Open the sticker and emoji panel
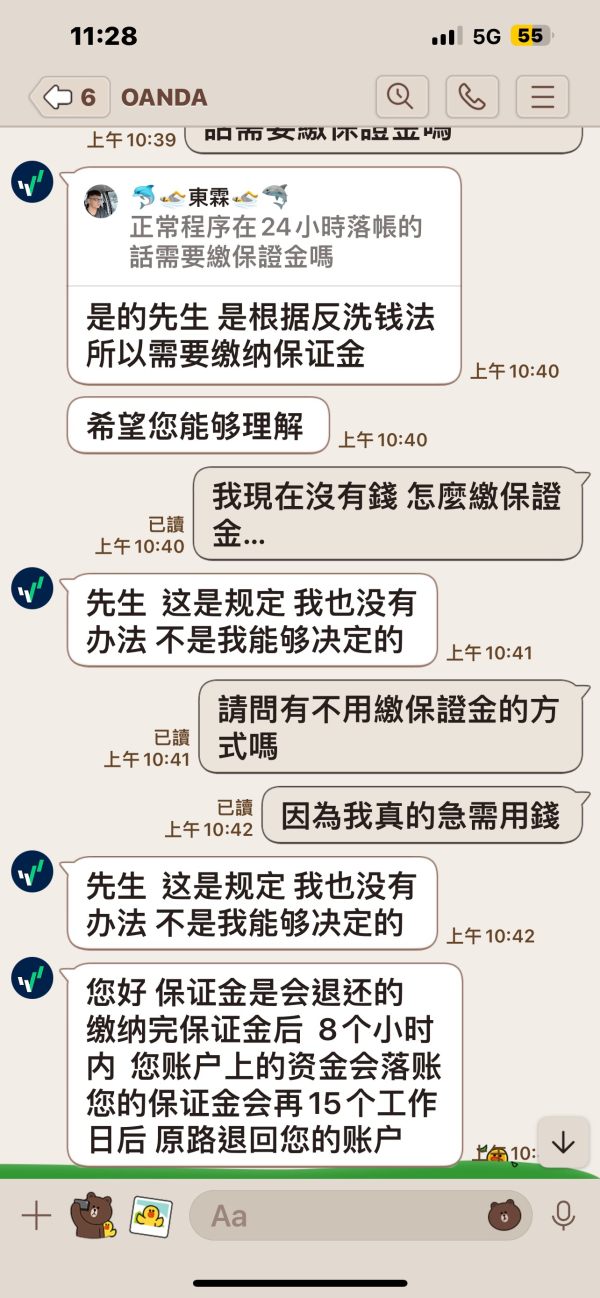 [x=504, y=1215]
